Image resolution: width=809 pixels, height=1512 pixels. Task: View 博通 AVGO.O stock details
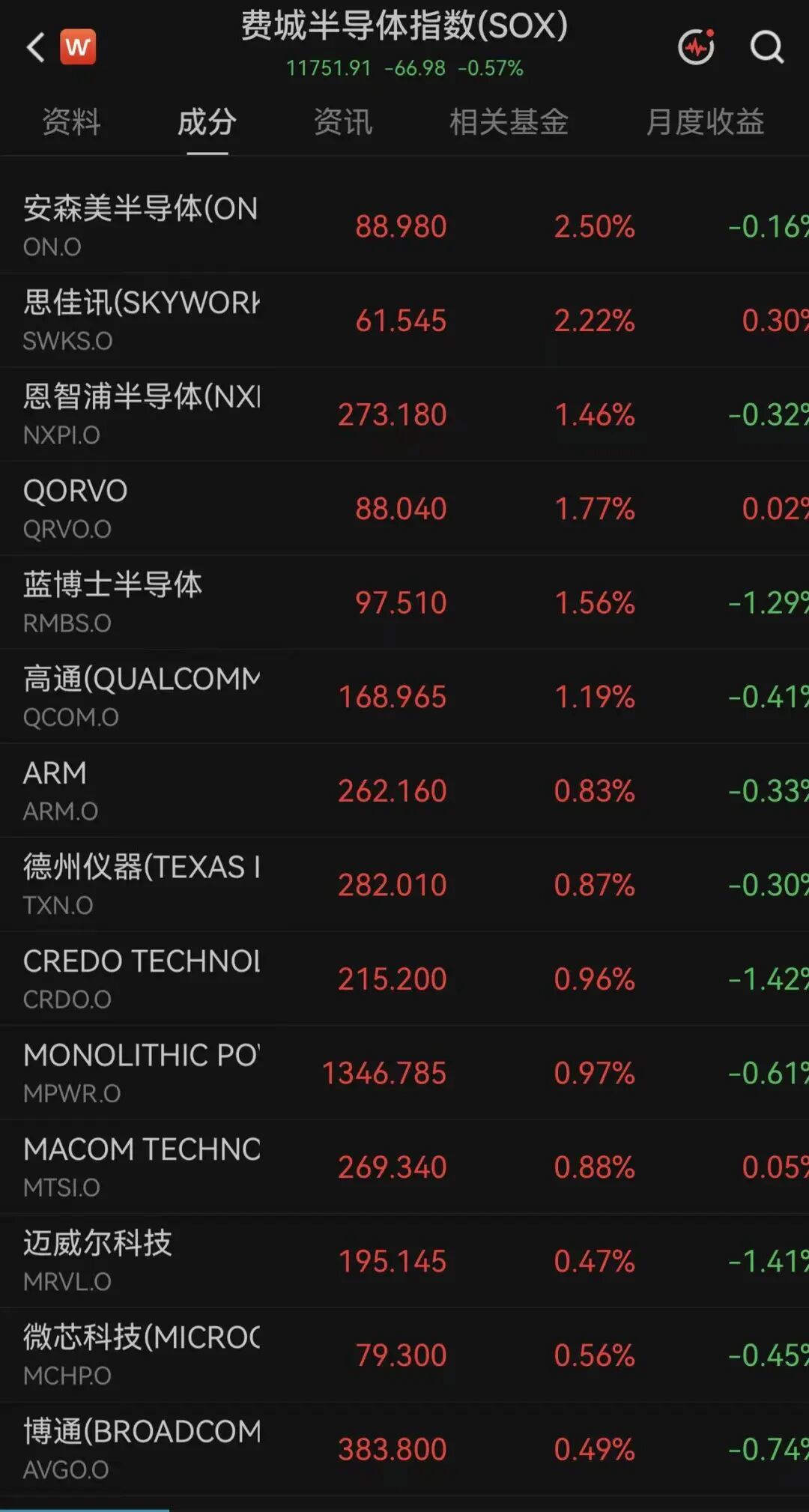click(404, 1449)
